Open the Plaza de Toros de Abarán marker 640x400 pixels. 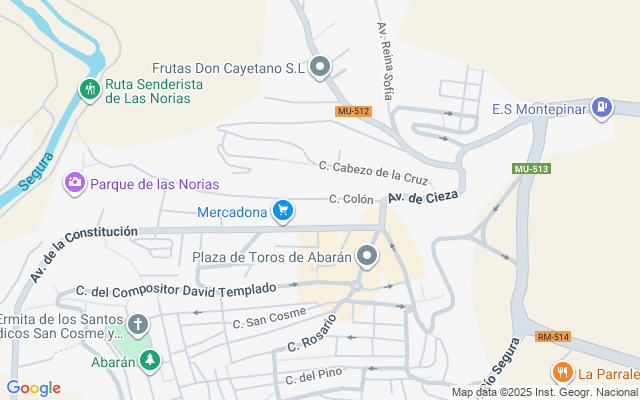367,256
